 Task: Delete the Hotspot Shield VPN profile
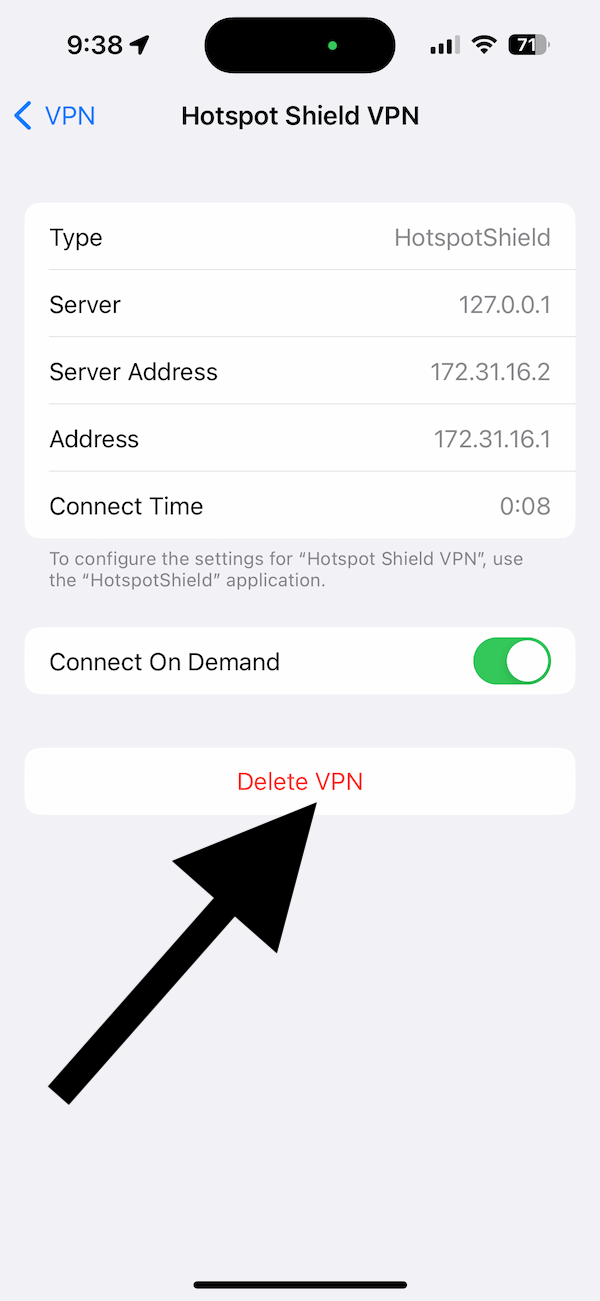[x=300, y=781]
